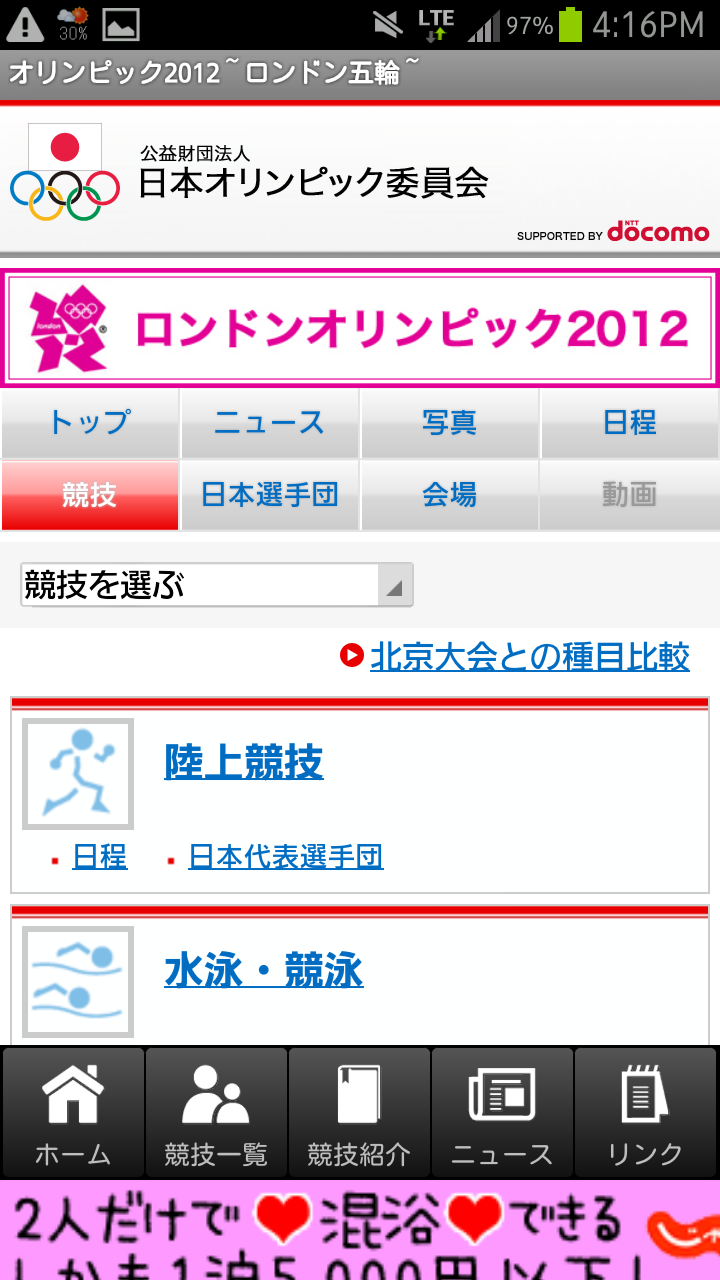Open 競技一覧 in bottom bar
The width and height of the screenshot is (720, 1280).
pos(216,1113)
